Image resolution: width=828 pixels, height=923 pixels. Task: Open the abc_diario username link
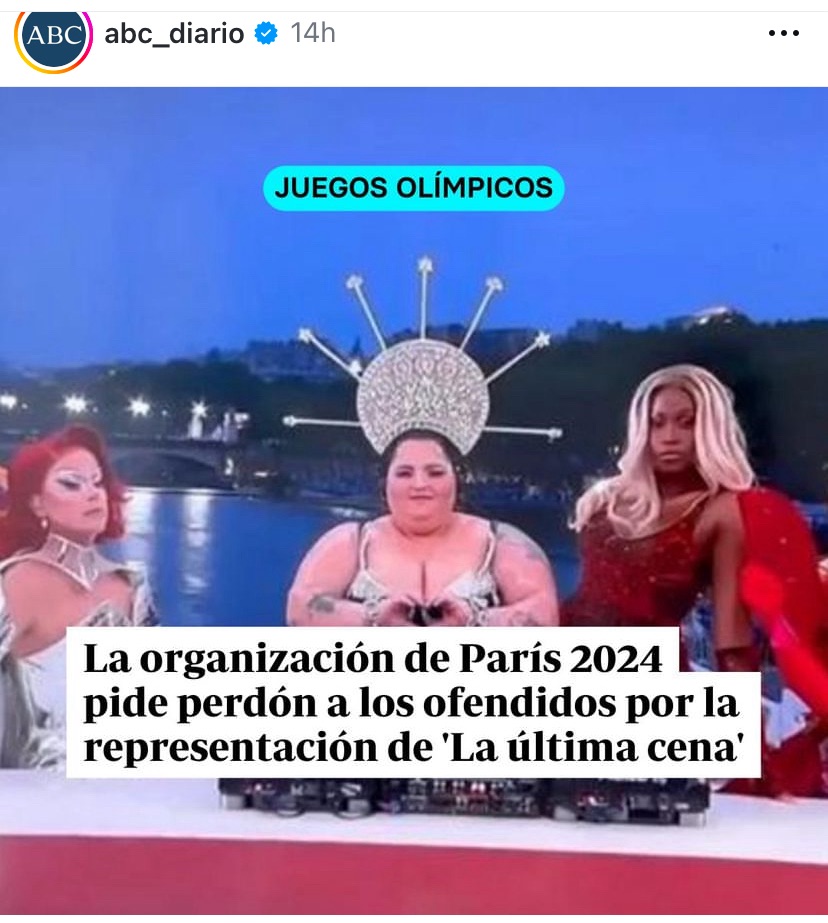coord(174,34)
